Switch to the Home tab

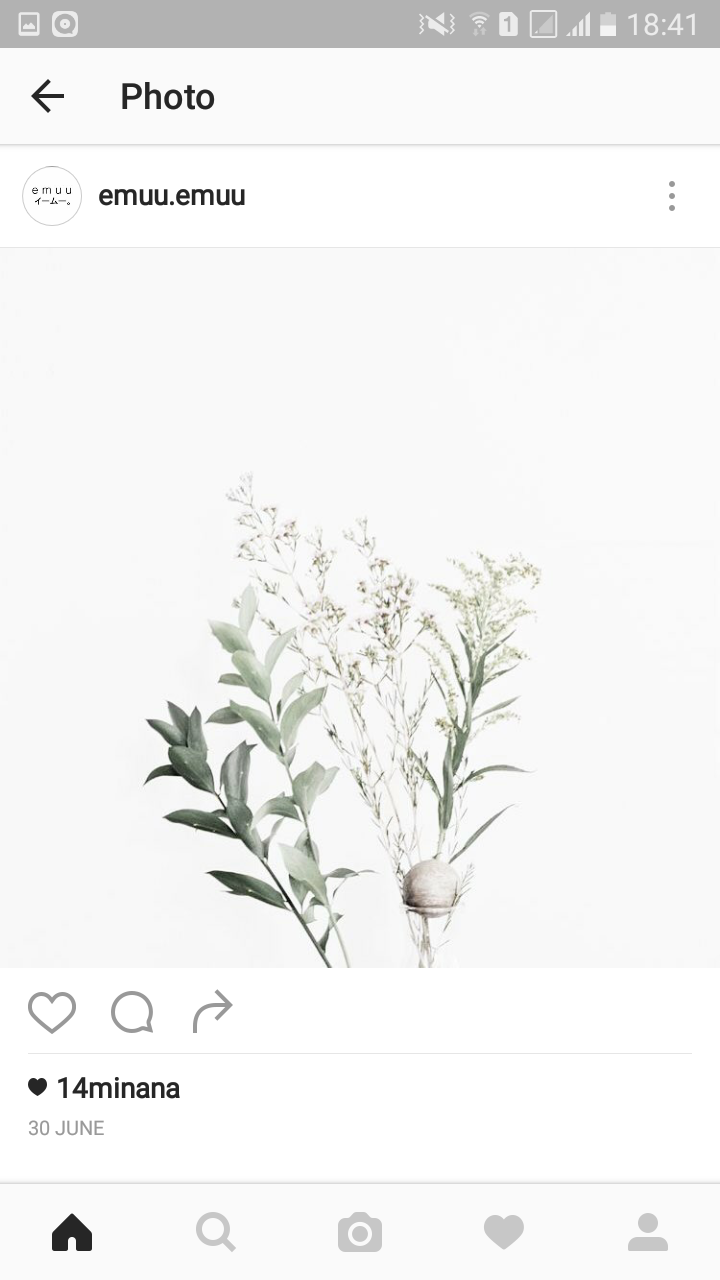pos(72,1232)
